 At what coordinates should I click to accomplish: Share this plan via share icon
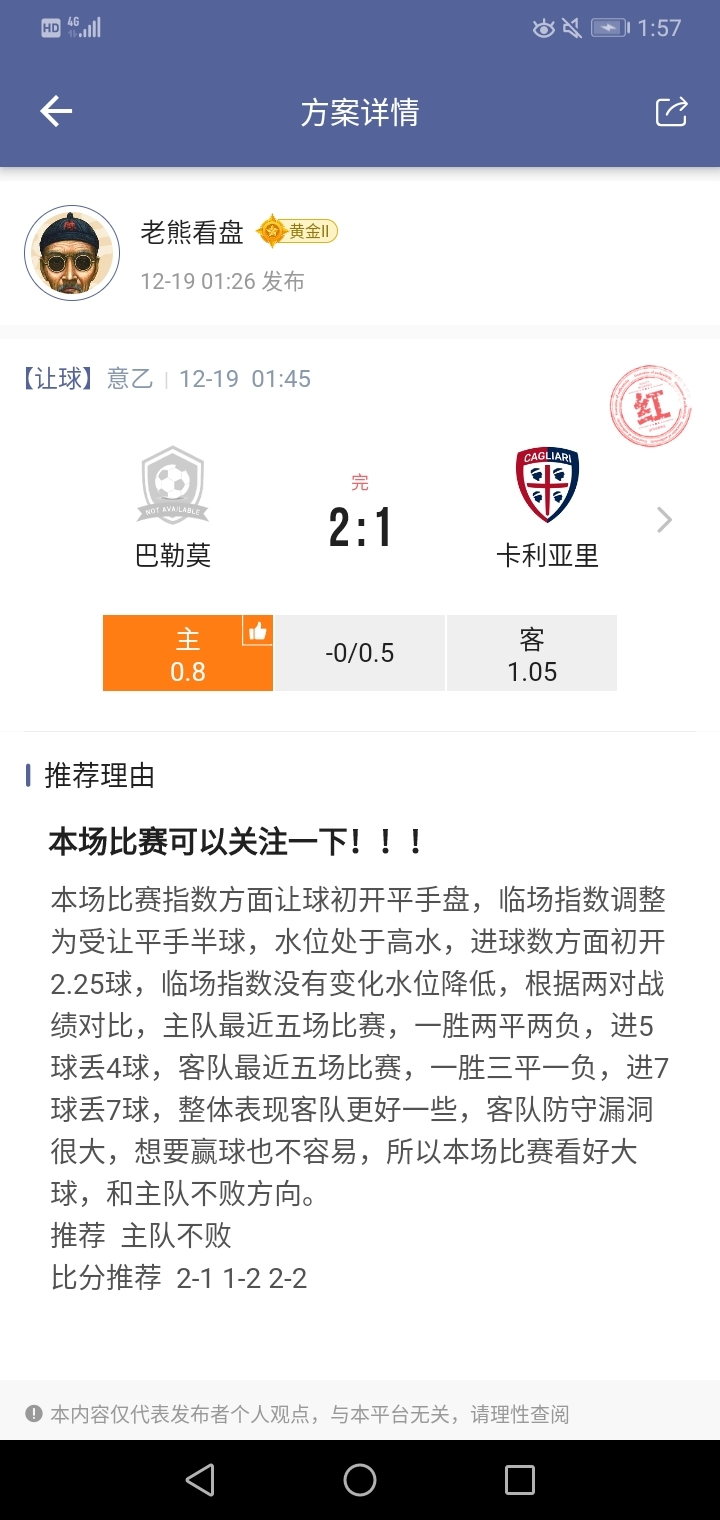671,112
